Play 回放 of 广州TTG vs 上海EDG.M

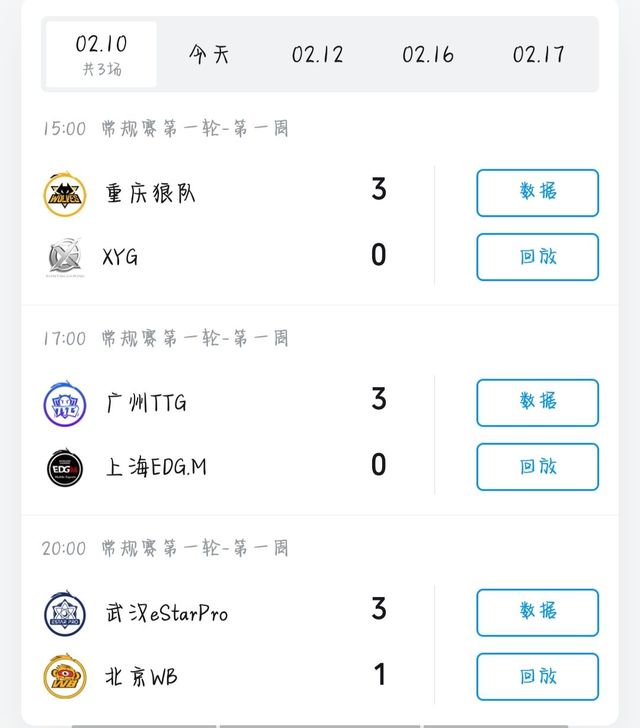point(537,467)
